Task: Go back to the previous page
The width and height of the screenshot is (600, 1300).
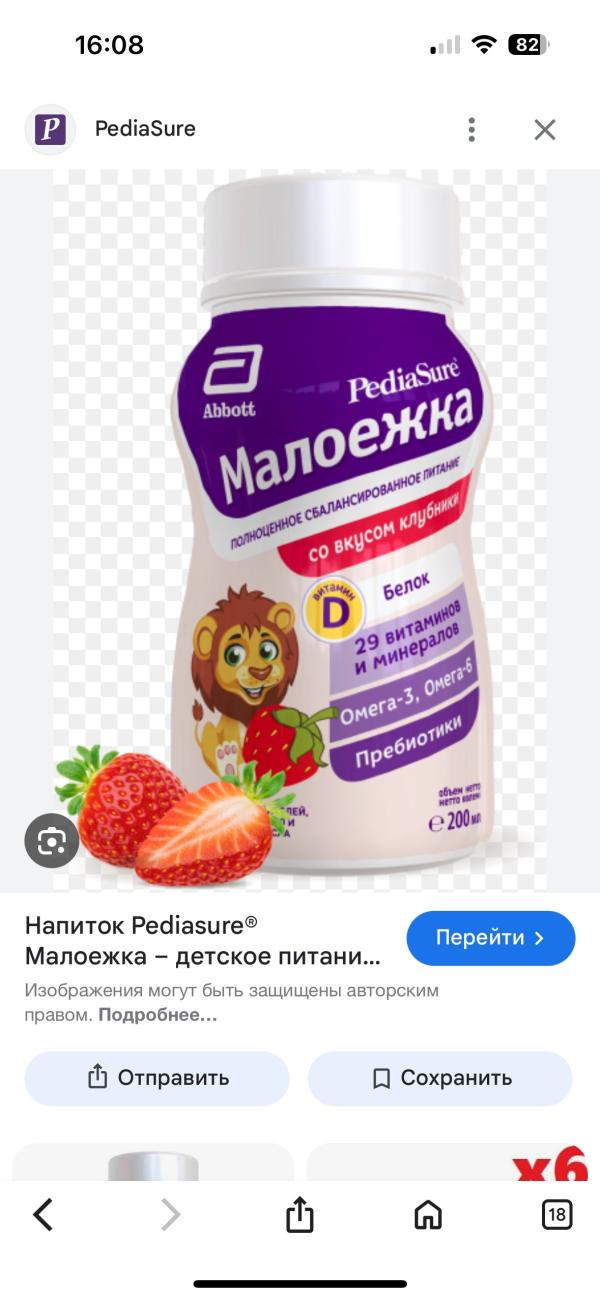Action: [43, 1215]
